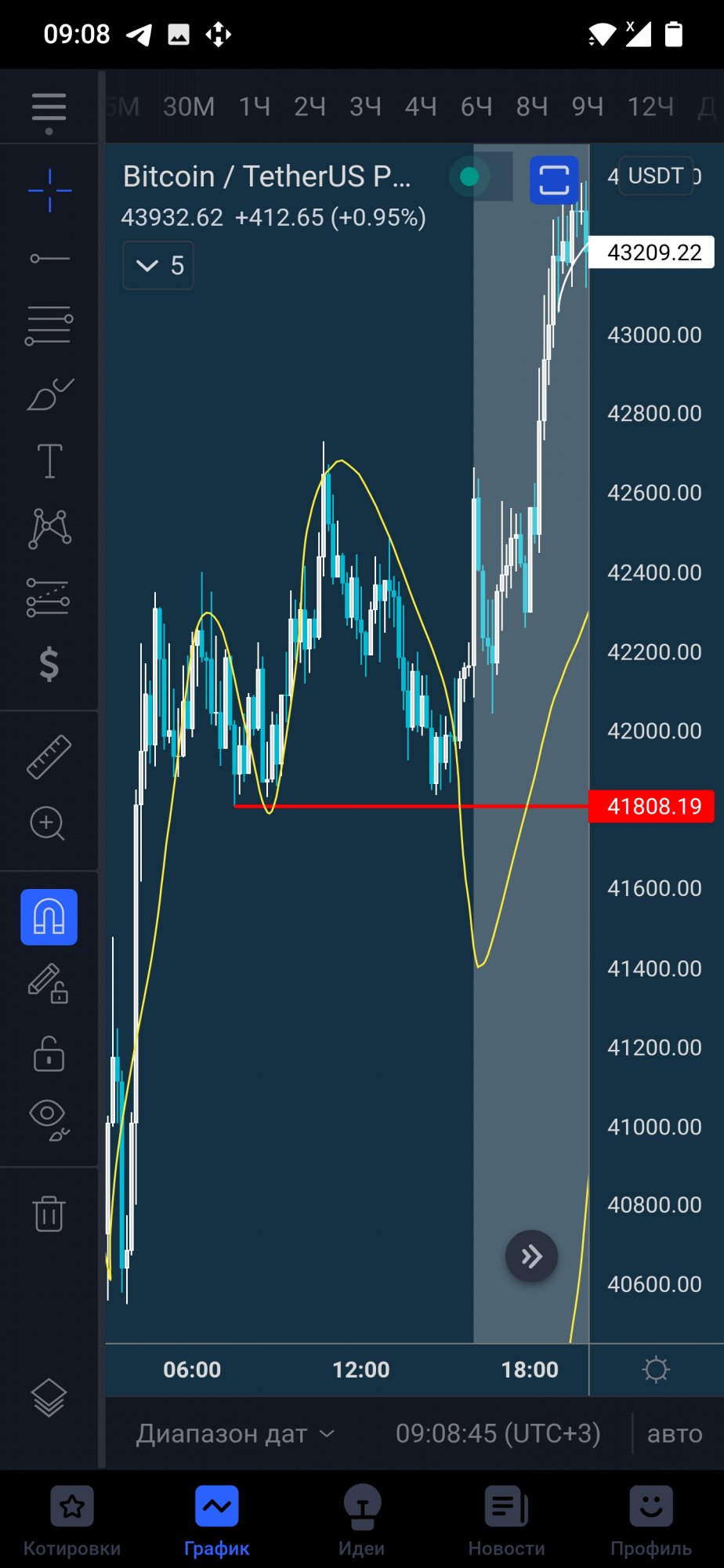724x1568 pixels.
Task: Open the ruler measure tool
Action: click(49, 757)
